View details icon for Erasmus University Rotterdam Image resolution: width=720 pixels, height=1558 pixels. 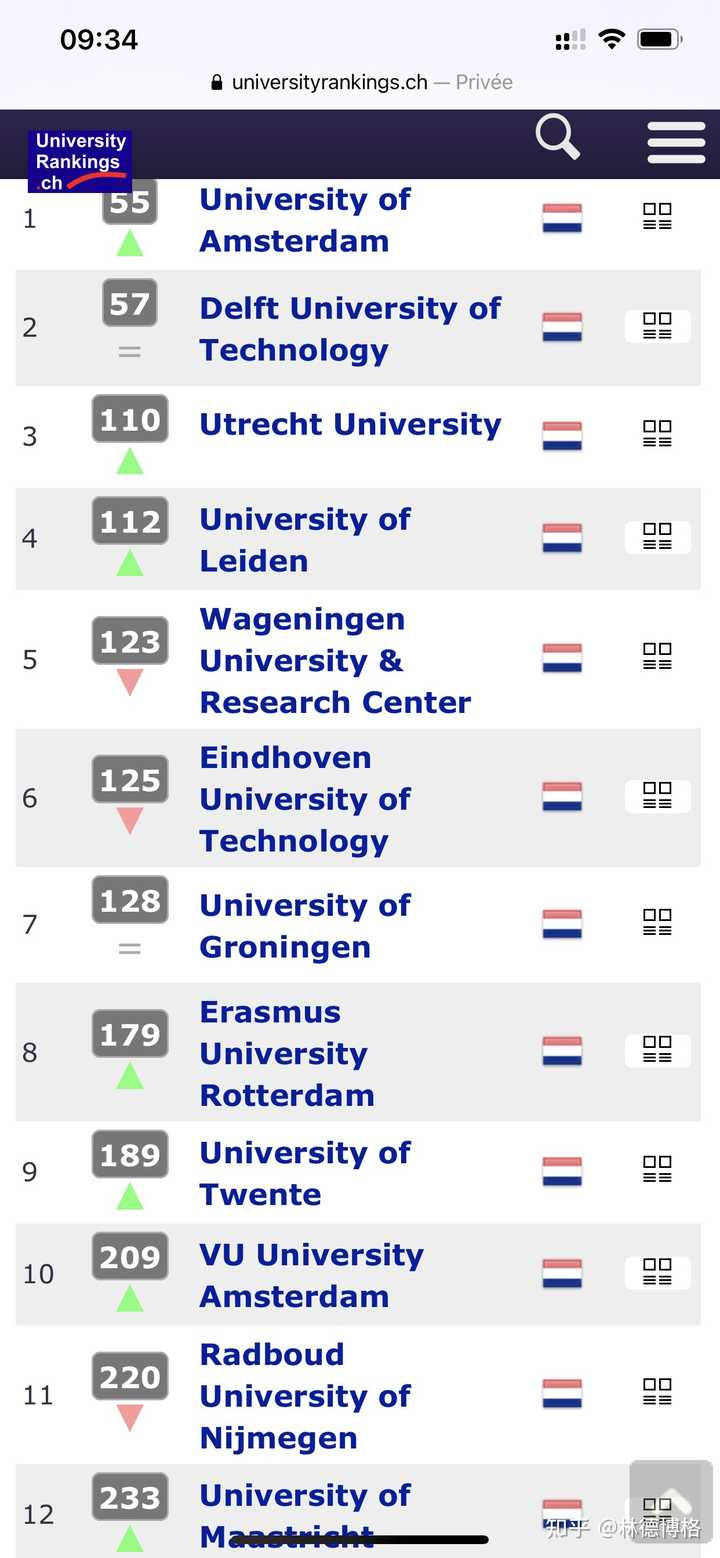[x=657, y=1050]
